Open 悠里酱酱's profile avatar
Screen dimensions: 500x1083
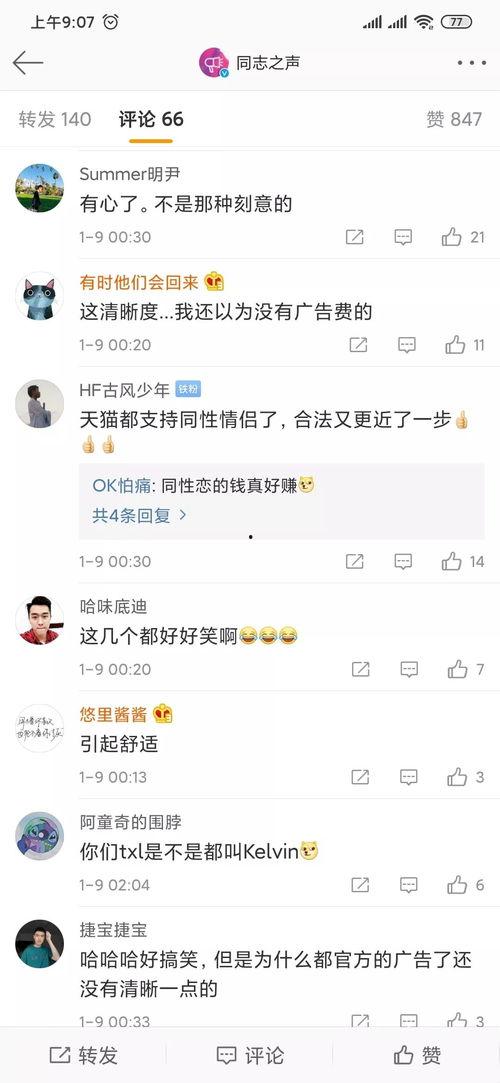pyautogui.click(x=39, y=729)
